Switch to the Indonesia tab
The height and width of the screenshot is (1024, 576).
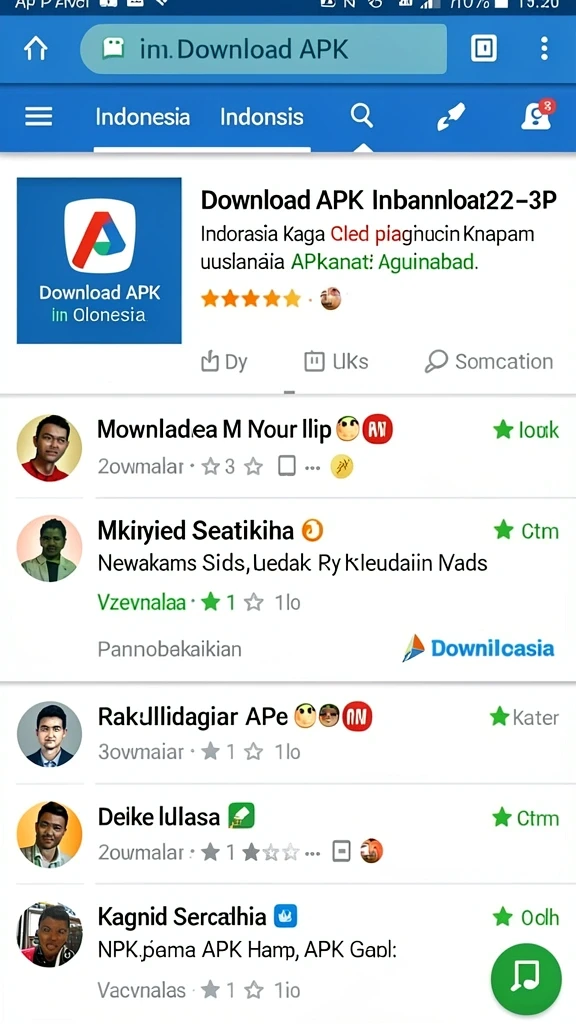tap(142, 117)
